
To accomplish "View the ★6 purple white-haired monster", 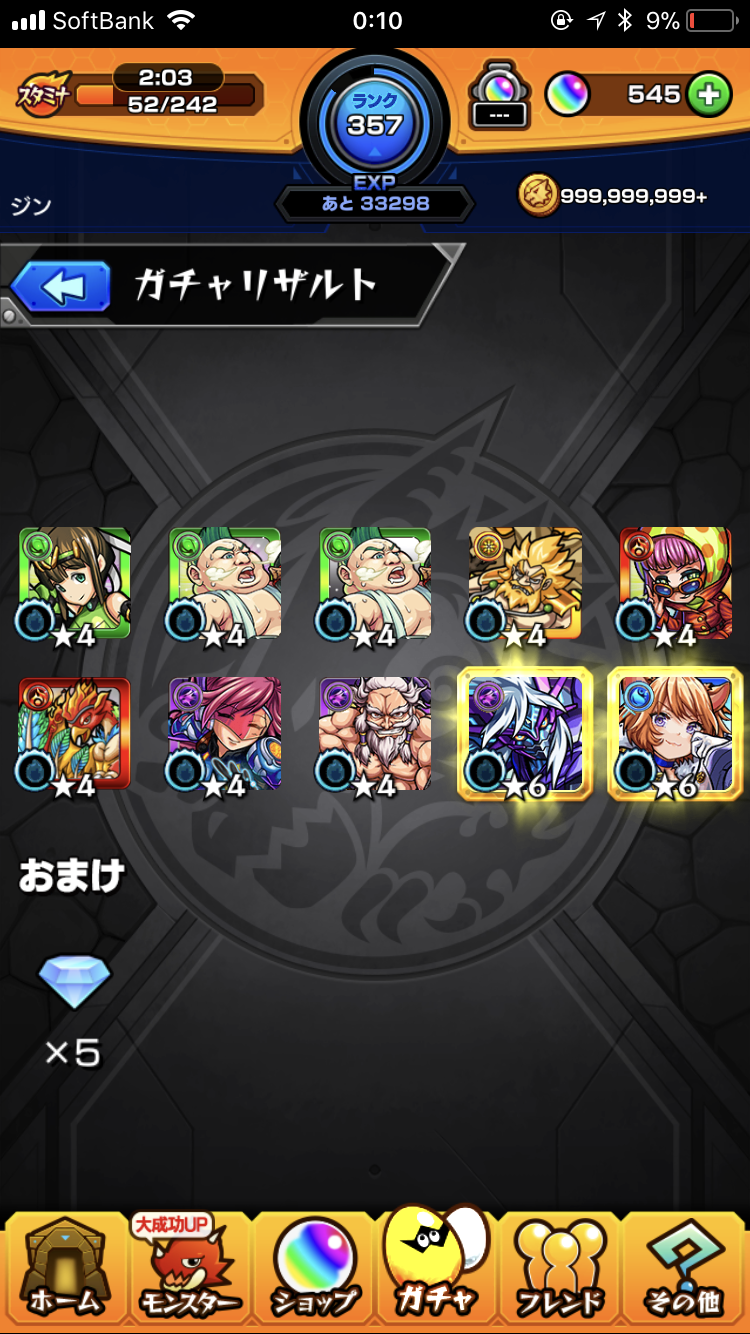I will point(525,733).
